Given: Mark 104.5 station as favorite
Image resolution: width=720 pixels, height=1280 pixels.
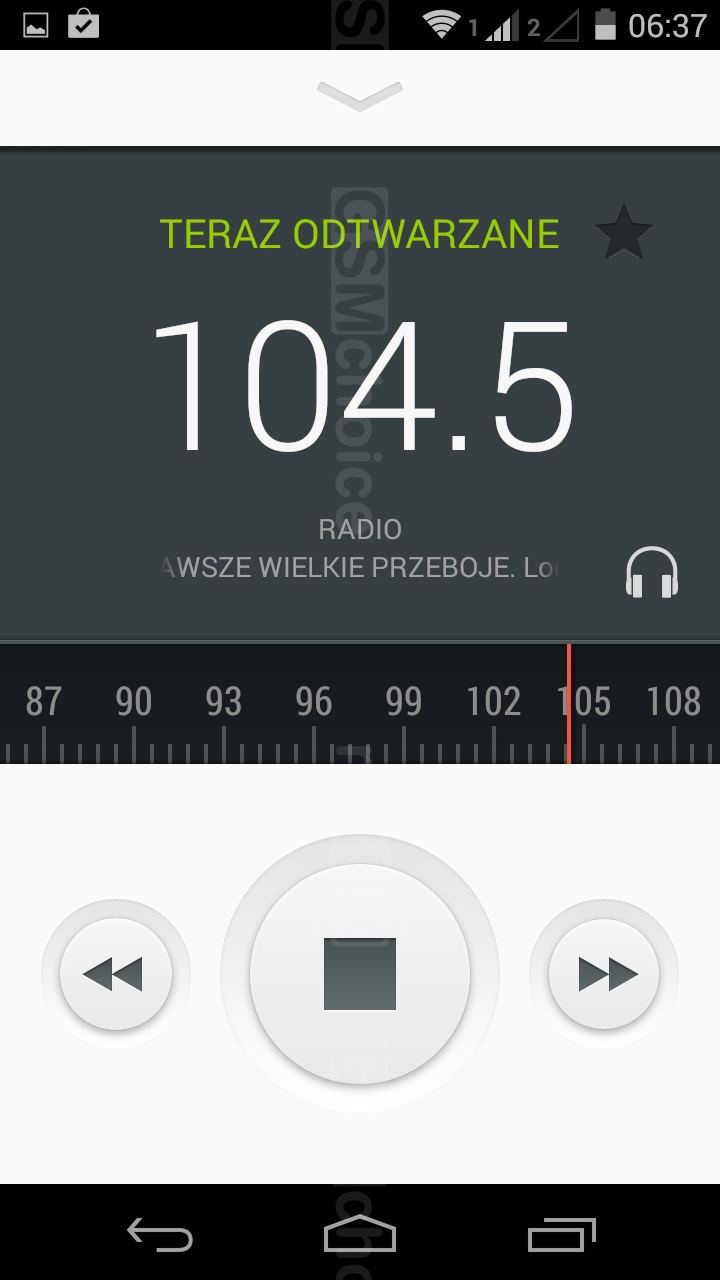Looking at the screenshot, I should point(624,233).
